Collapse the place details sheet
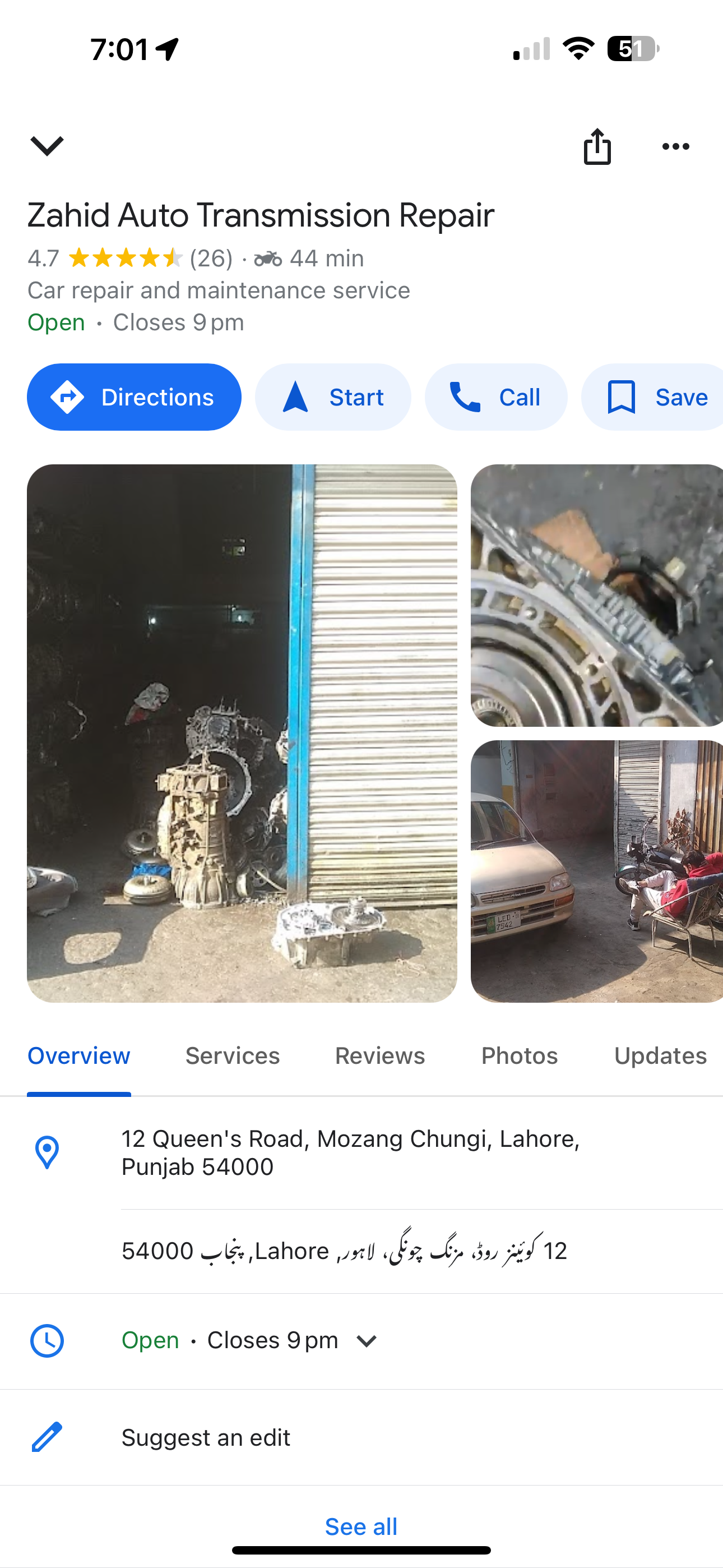This screenshot has width=723, height=1568. click(x=47, y=145)
